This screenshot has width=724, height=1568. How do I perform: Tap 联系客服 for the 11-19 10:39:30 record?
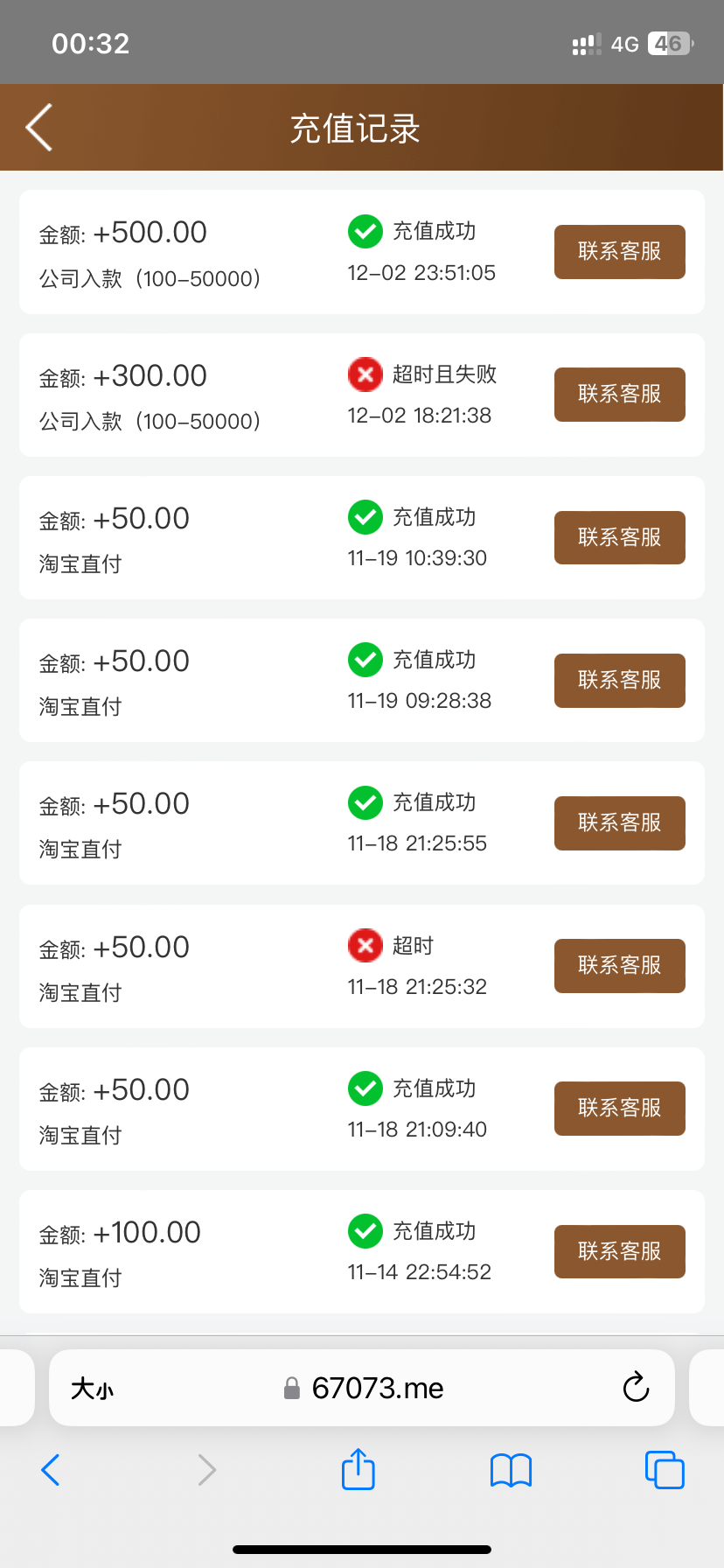pyautogui.click(x=620, y=537)
